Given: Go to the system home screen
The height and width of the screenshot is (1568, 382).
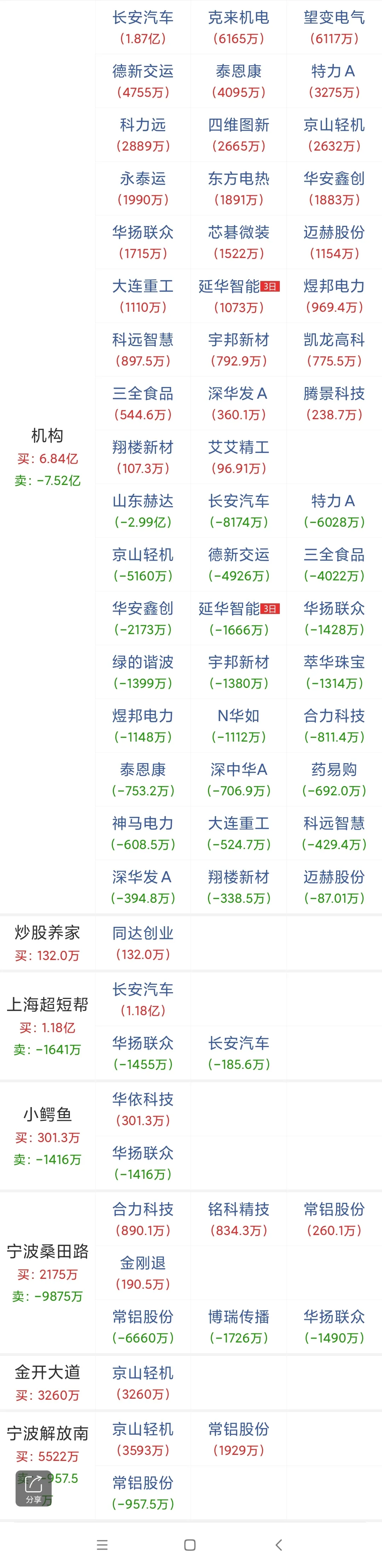Looking at the screenshot, I should 190,1544.
